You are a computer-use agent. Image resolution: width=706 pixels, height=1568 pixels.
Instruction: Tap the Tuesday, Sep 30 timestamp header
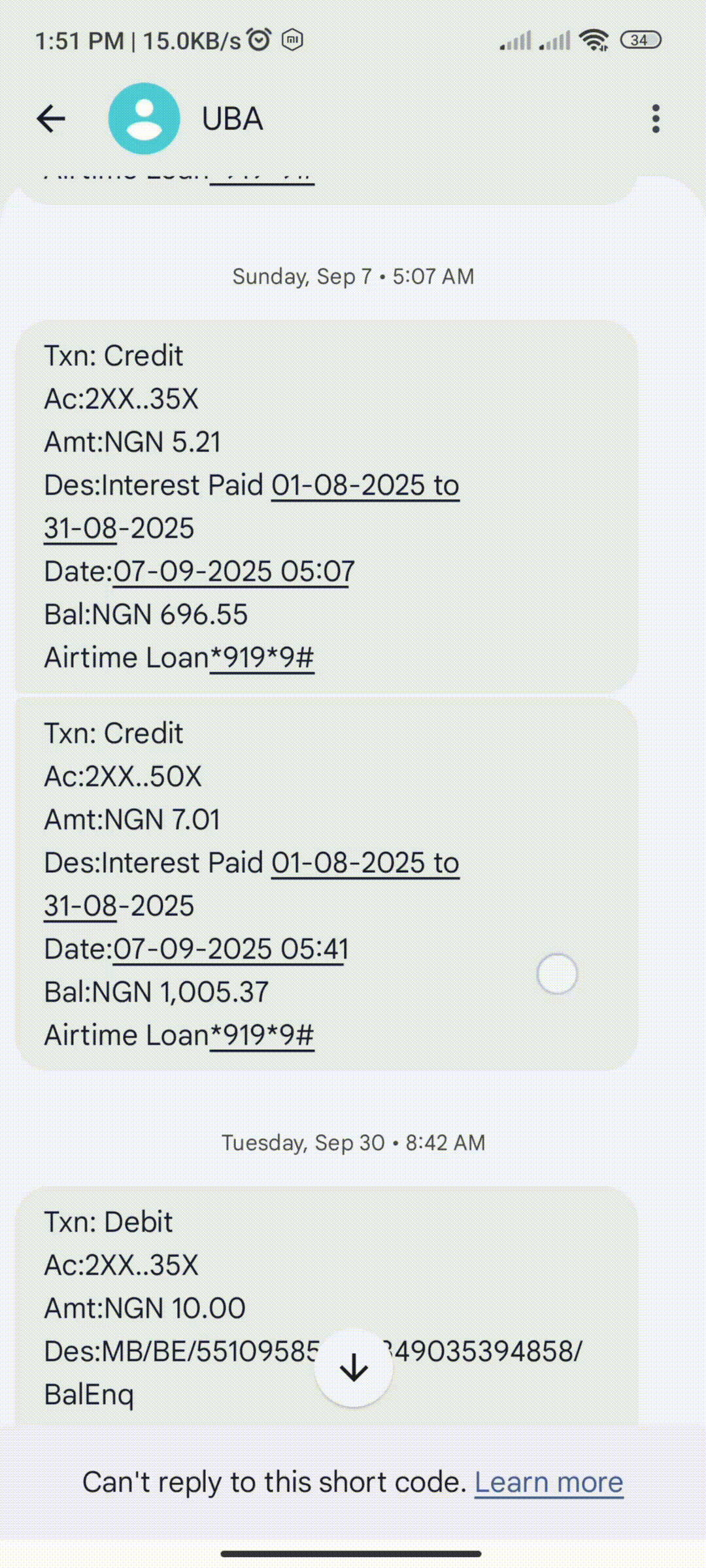pos(353,1142)
